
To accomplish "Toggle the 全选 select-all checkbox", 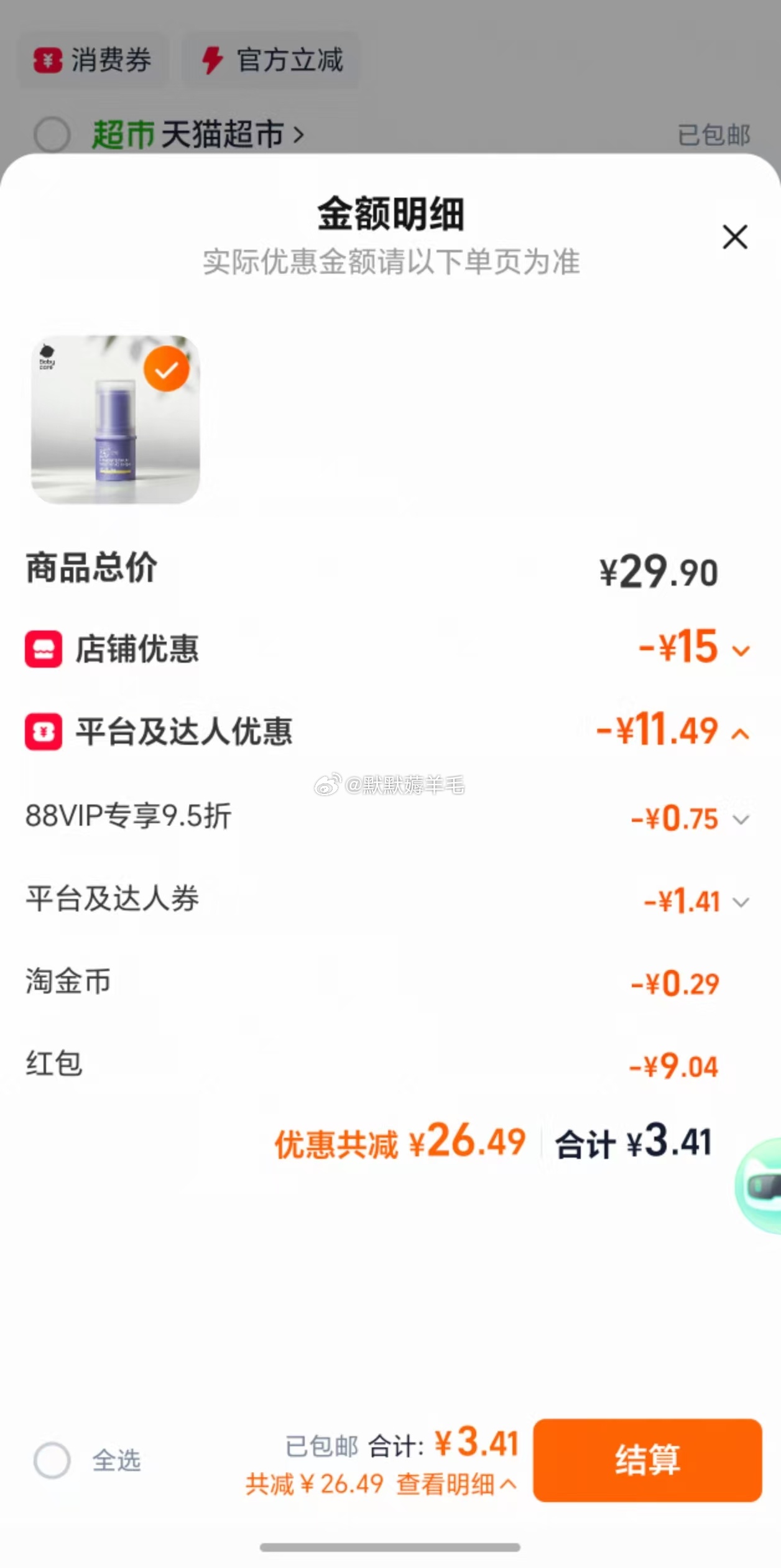I will [x=52, y=1460].
